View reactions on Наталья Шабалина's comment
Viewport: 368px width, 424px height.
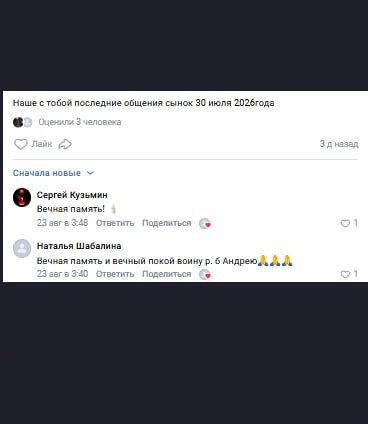pos(205,275)
